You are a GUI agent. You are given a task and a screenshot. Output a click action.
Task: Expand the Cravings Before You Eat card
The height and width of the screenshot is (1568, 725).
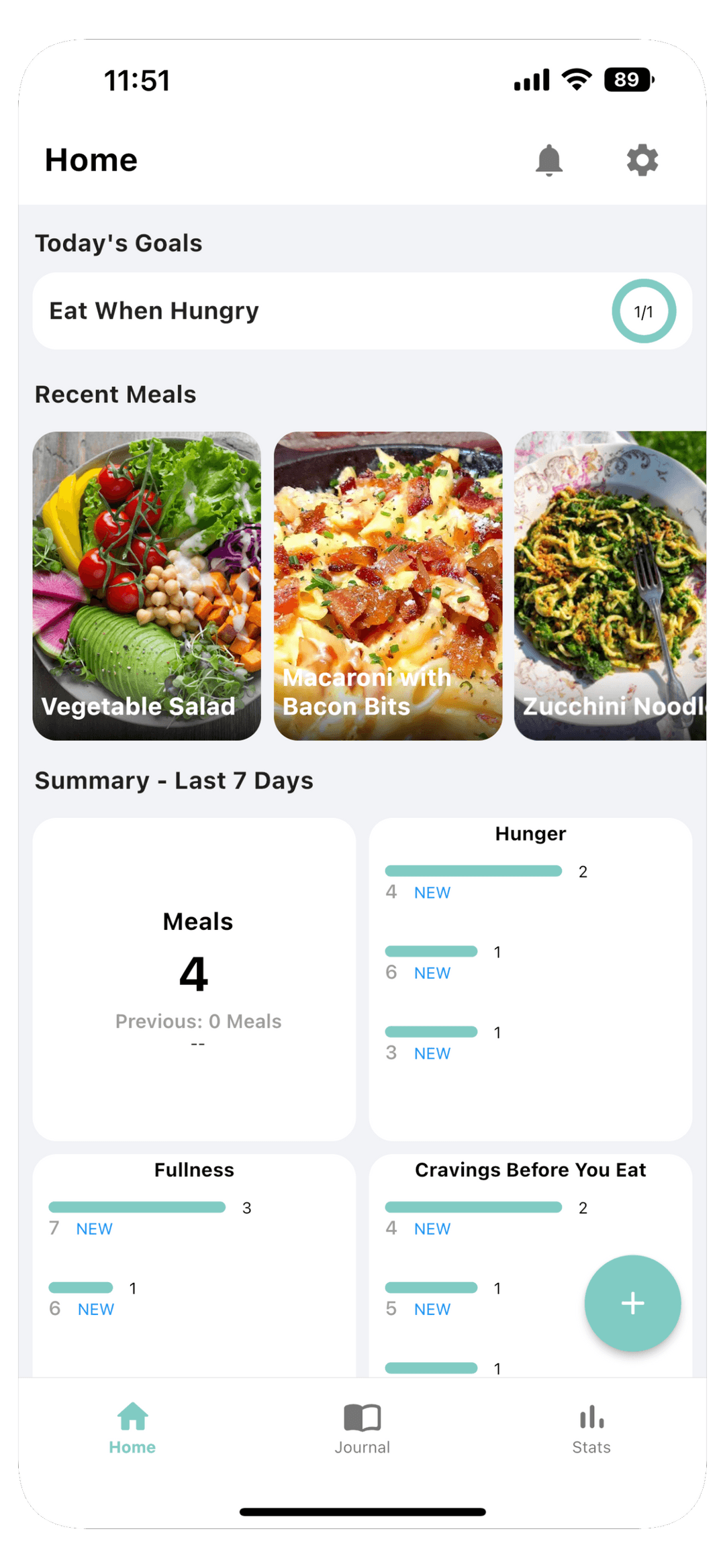(530, 1169)
